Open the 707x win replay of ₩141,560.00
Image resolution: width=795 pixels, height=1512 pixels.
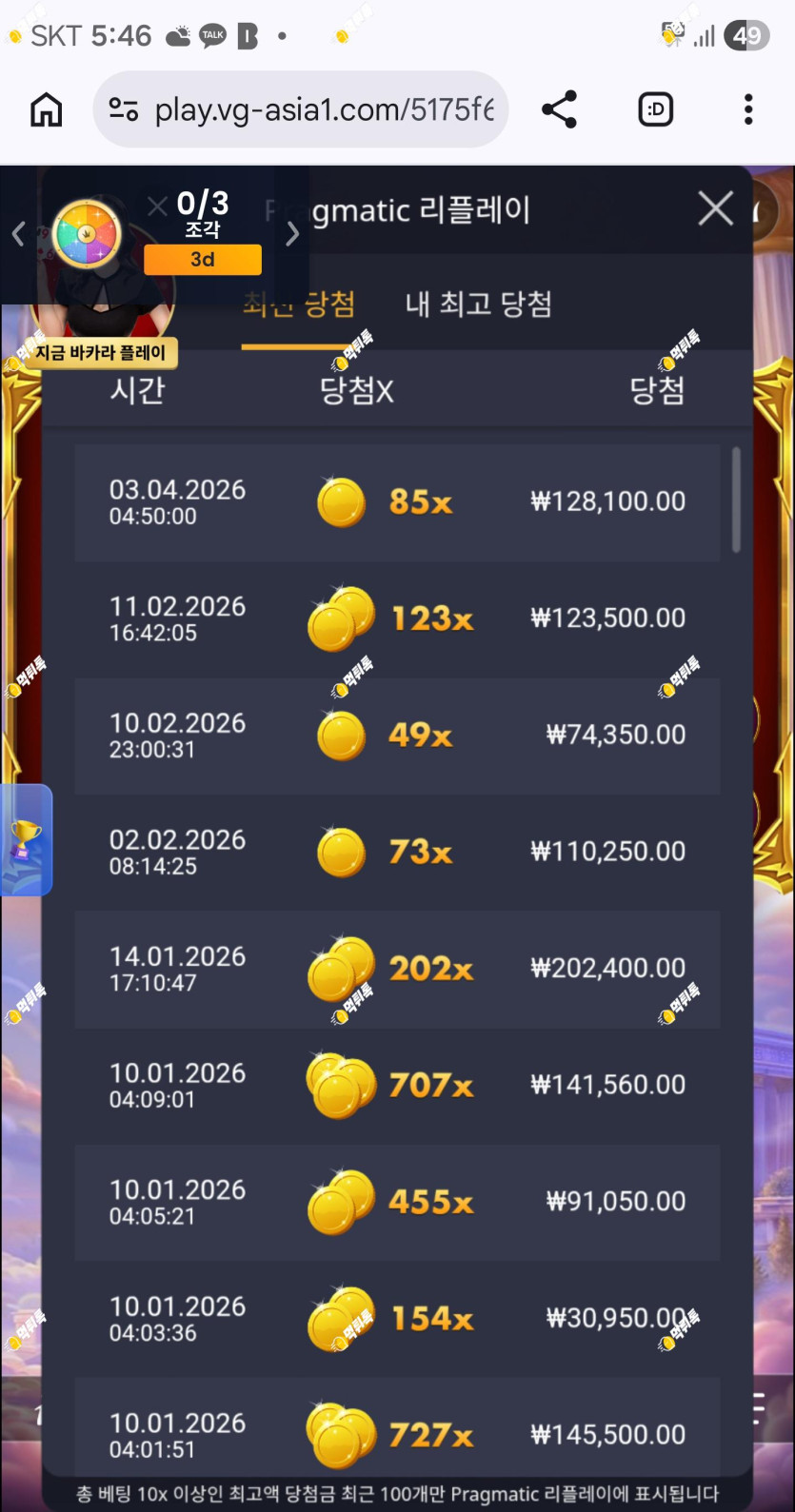click(x=397, y=1086)
